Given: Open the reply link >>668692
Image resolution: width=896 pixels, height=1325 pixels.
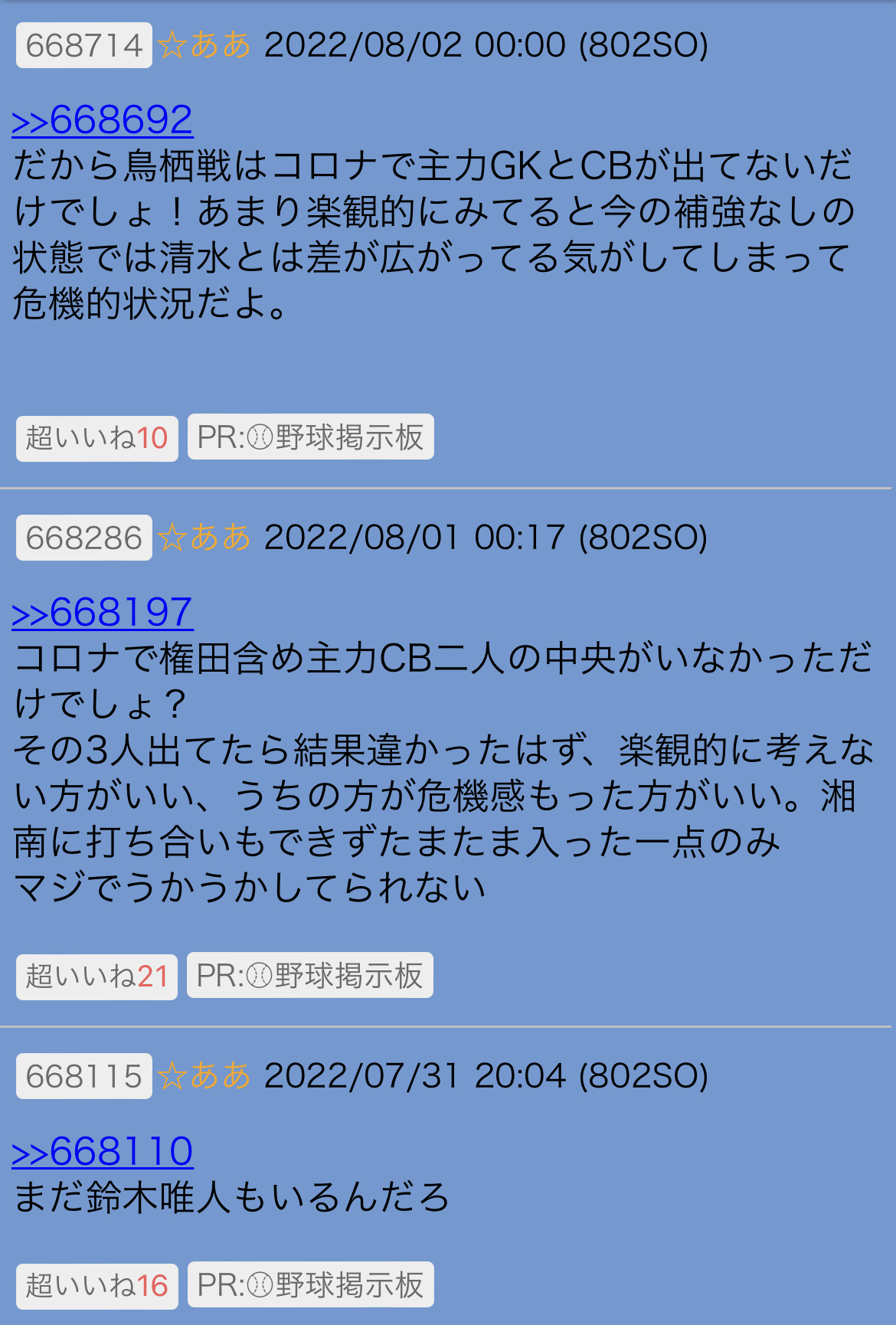Looking at the screenshot, I should [x=103, y=120].
